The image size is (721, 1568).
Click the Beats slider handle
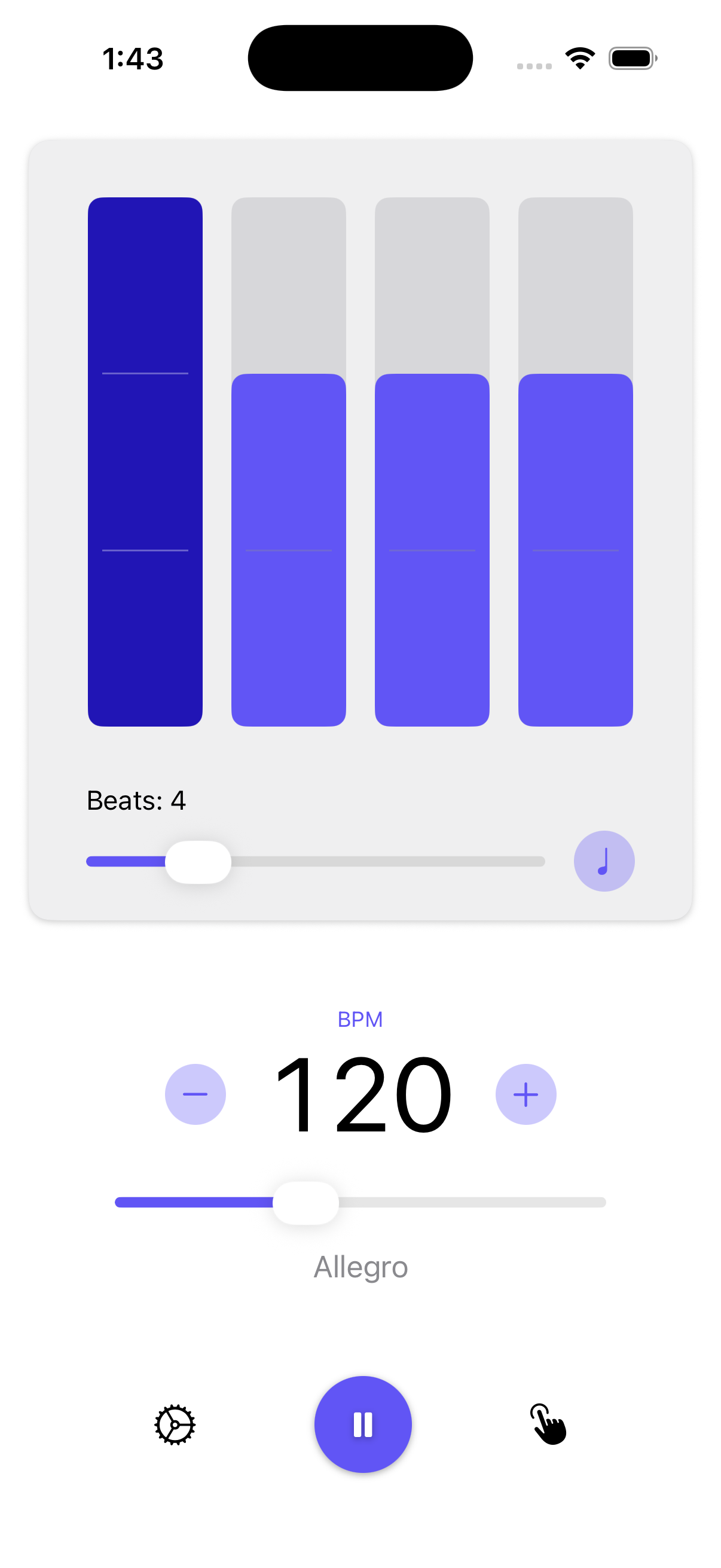tap(198, 861)
